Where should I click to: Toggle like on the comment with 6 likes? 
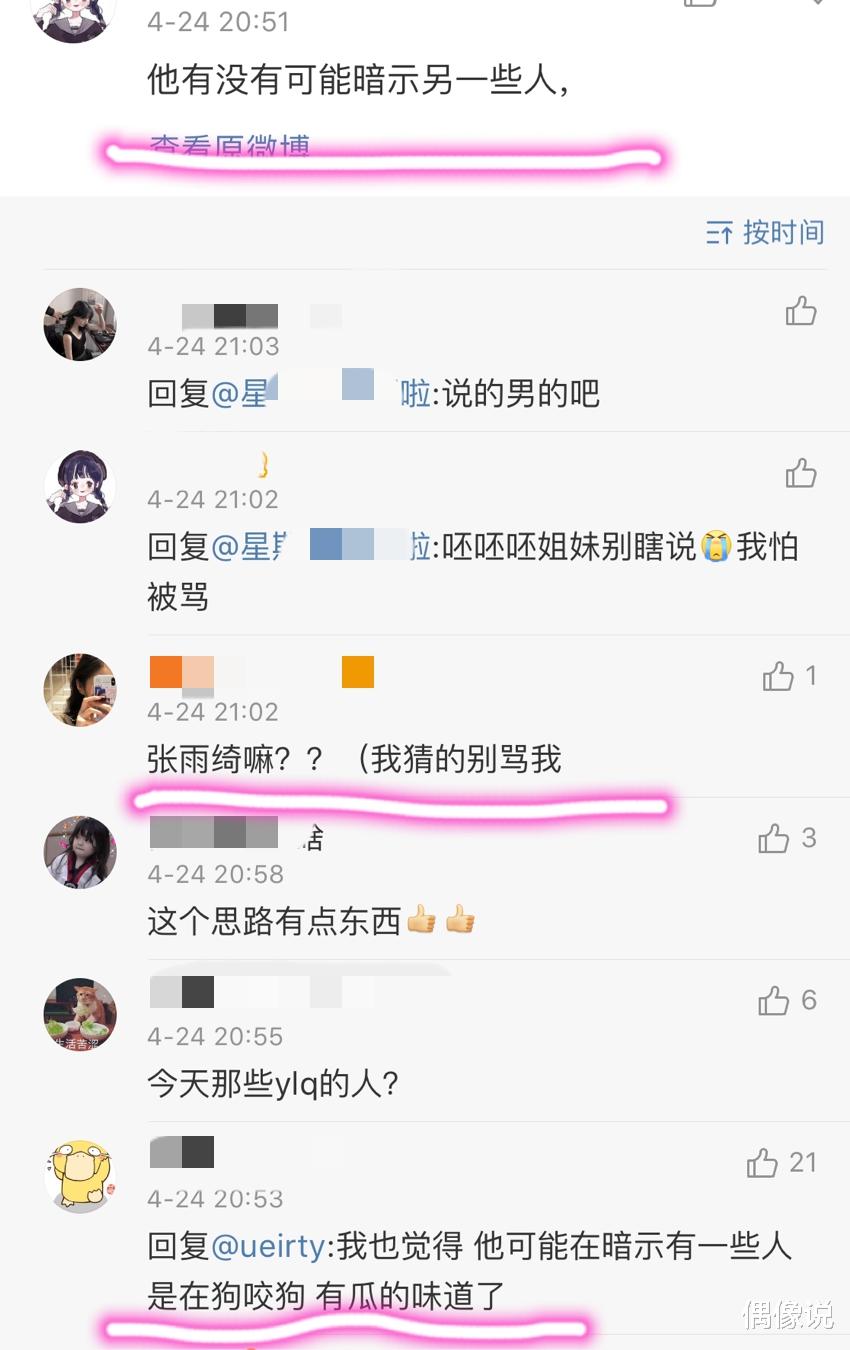coord(774,1000)
